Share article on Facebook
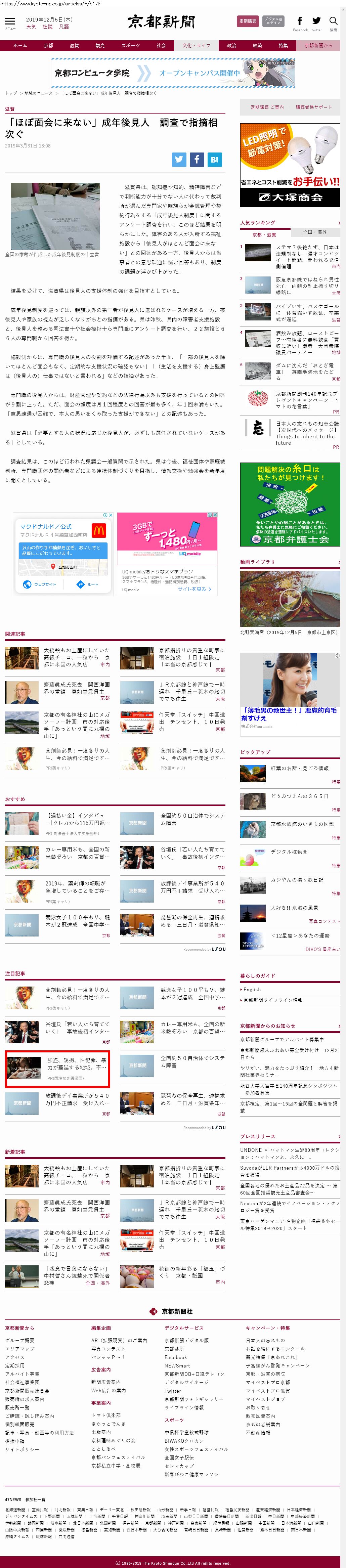The image size is (346, 1568). (197, 160)
